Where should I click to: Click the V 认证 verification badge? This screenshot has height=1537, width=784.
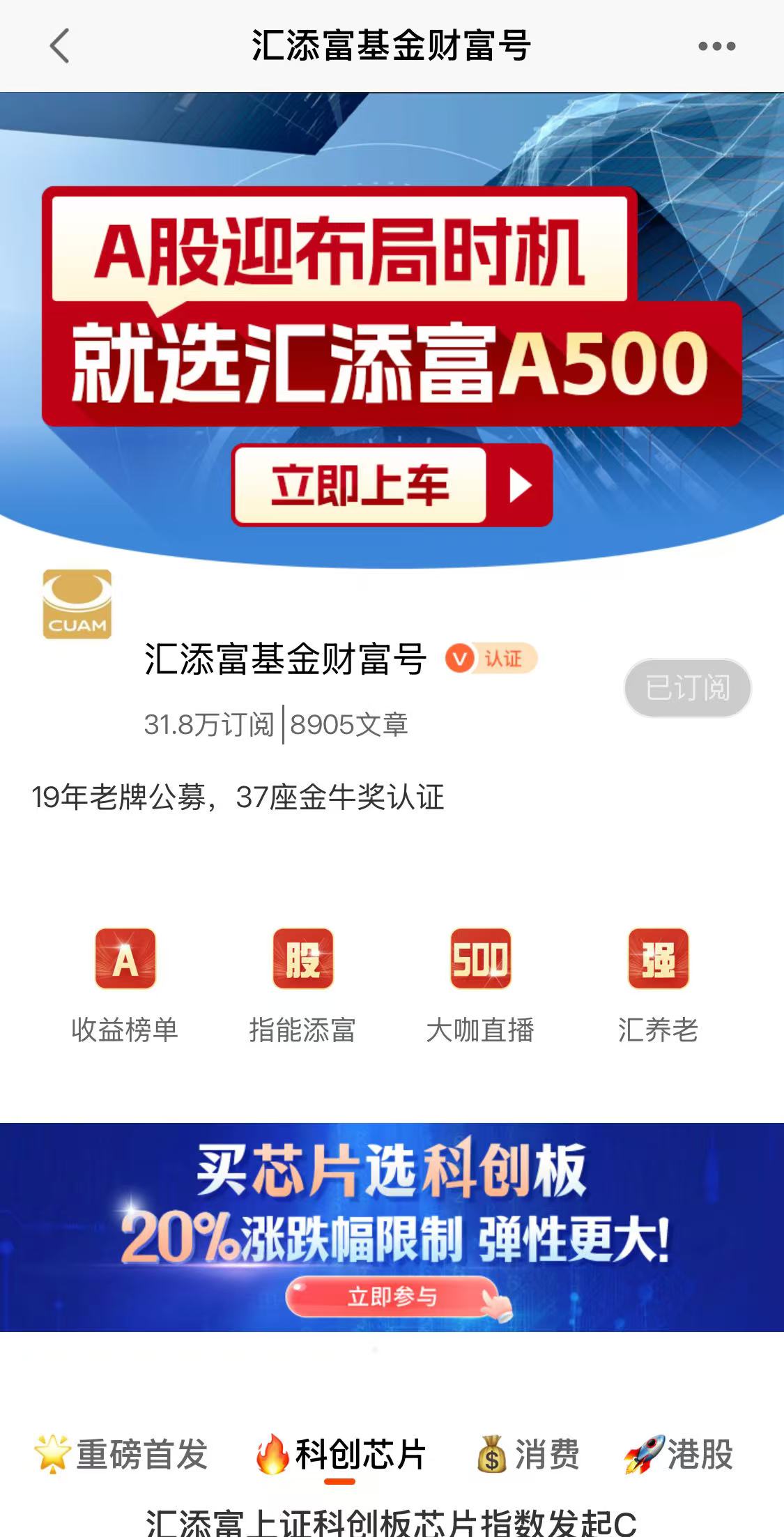[x=491, y=659]
